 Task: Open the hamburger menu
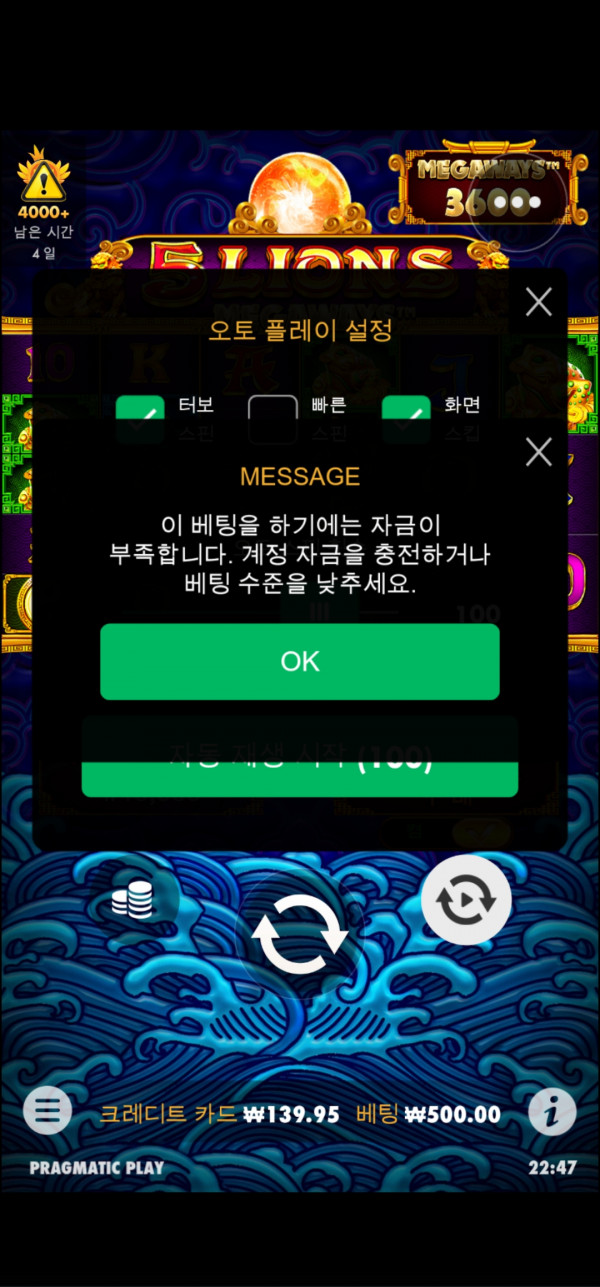pos(47,1109)
